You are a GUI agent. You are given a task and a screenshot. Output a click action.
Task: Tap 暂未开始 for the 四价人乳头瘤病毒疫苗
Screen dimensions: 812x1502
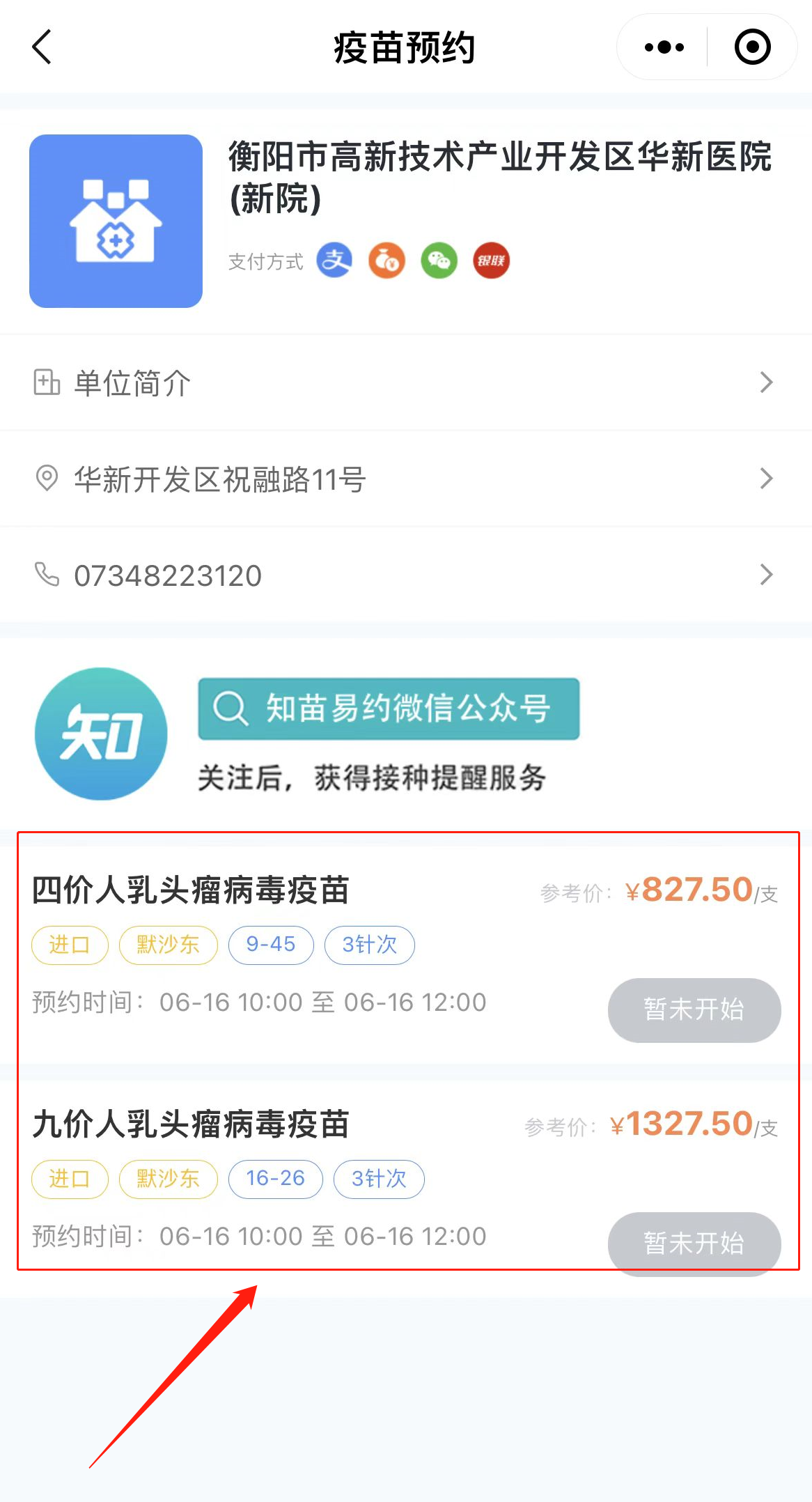(694, 1009)
